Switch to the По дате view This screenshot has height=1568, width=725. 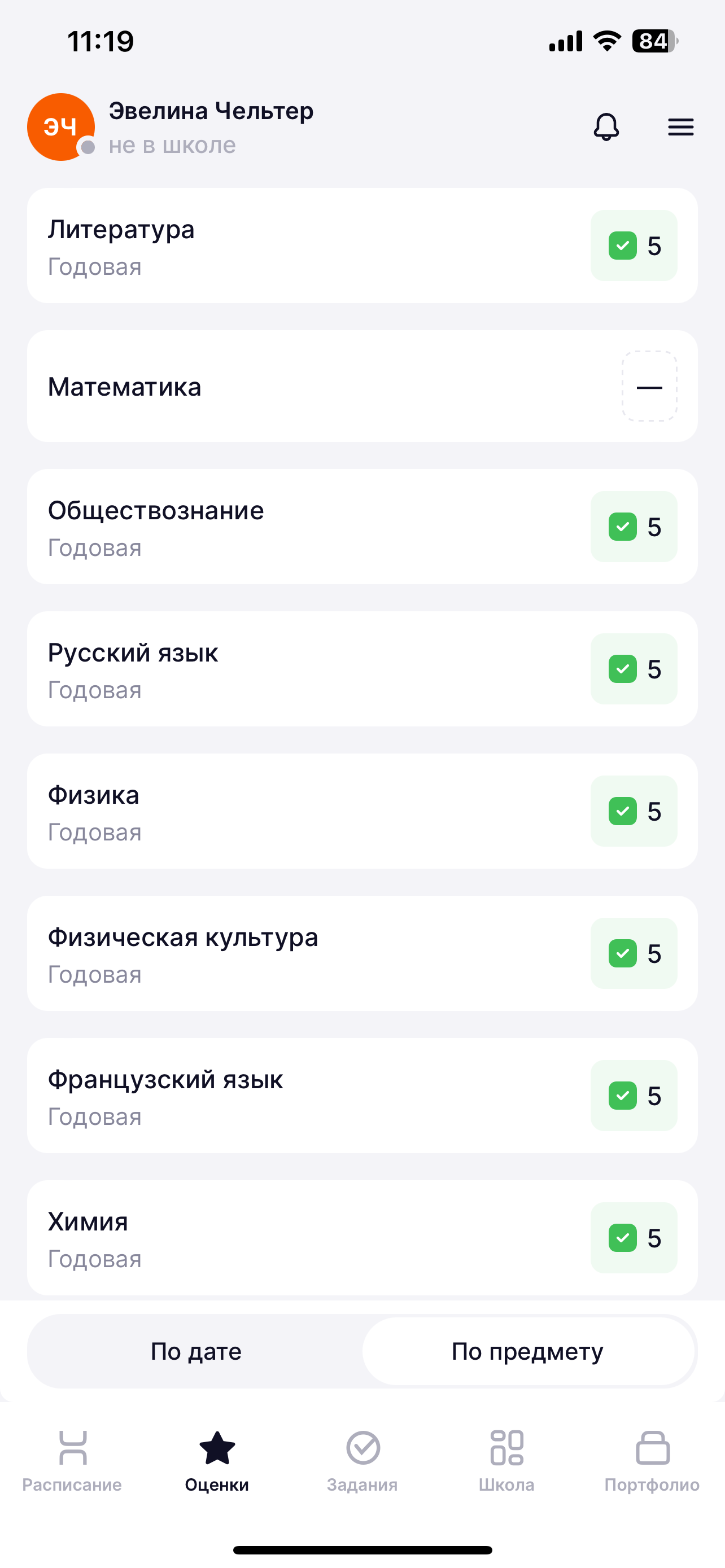click(x=196, y=1351)
